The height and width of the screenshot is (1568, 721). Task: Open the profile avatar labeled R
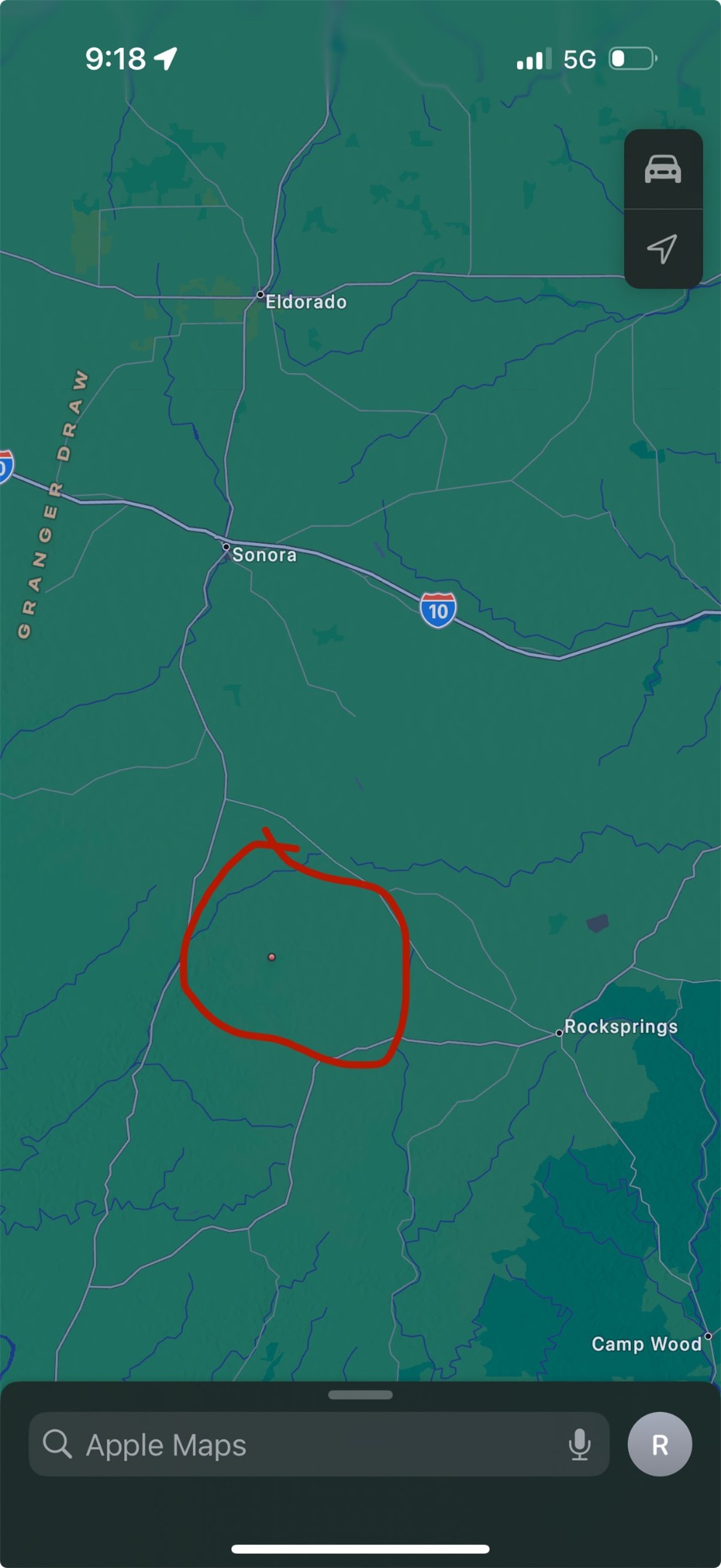coord(659,1445)
